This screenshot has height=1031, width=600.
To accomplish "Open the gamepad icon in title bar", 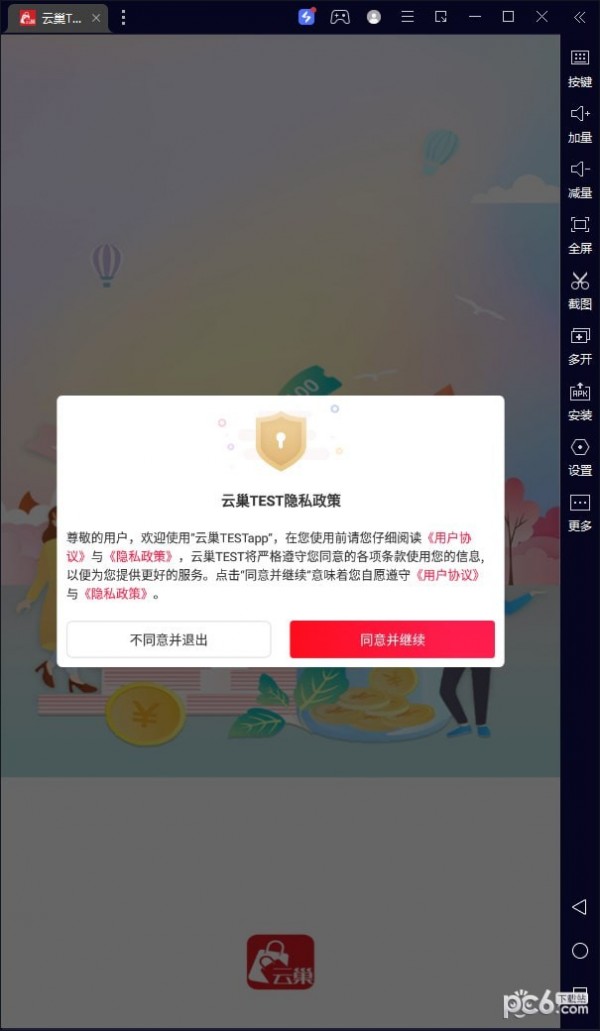I will click(340, 17).
